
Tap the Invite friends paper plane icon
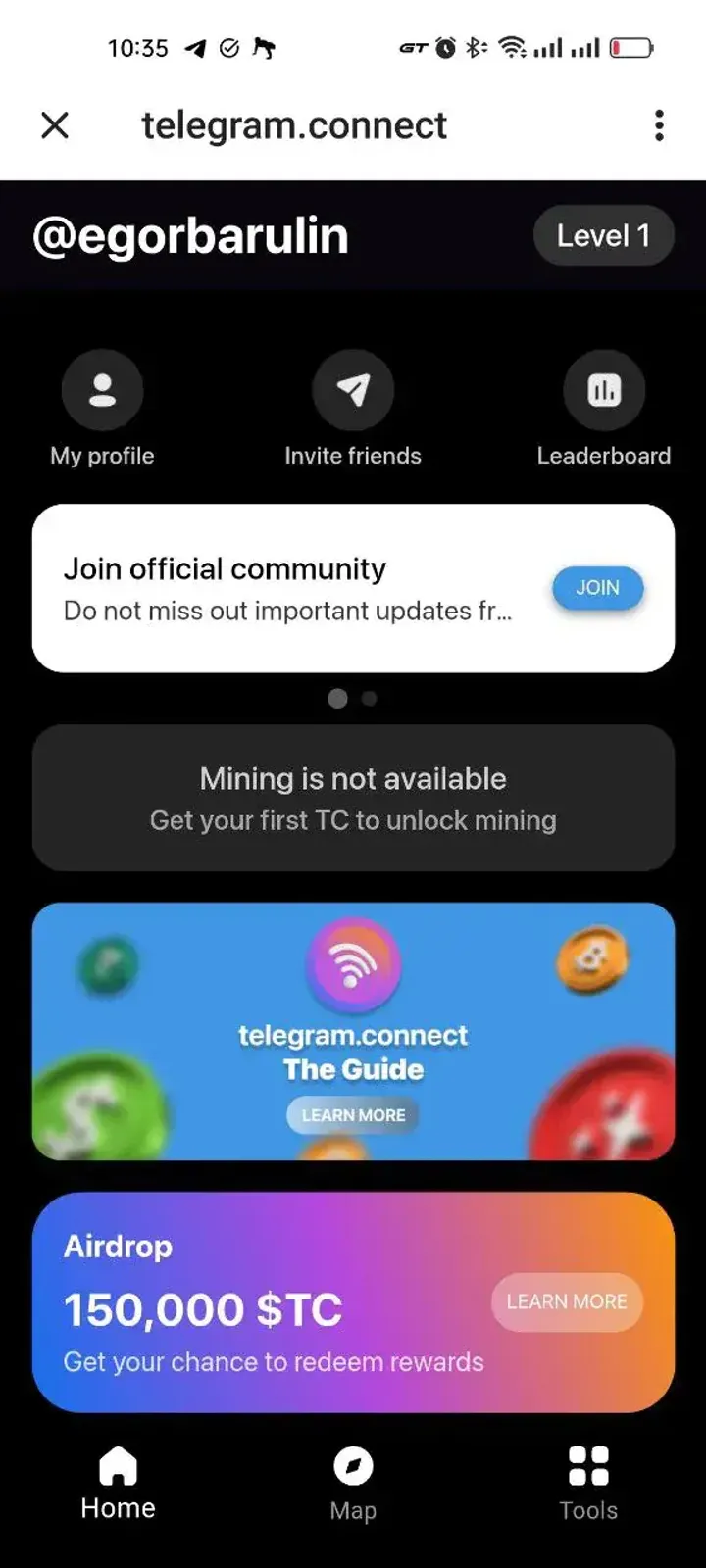(x=353, y=388)
